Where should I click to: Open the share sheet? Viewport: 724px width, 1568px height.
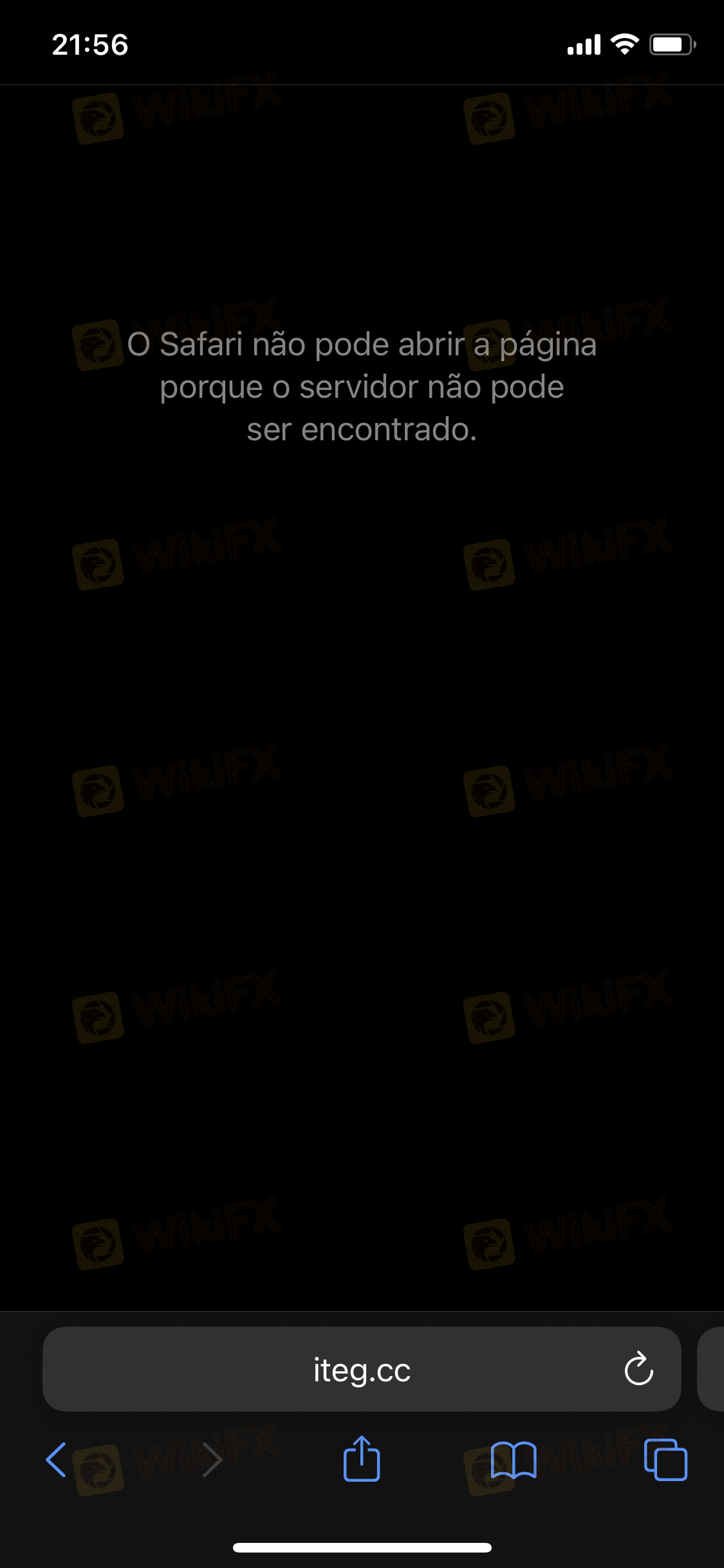[x=362, y=1458]
